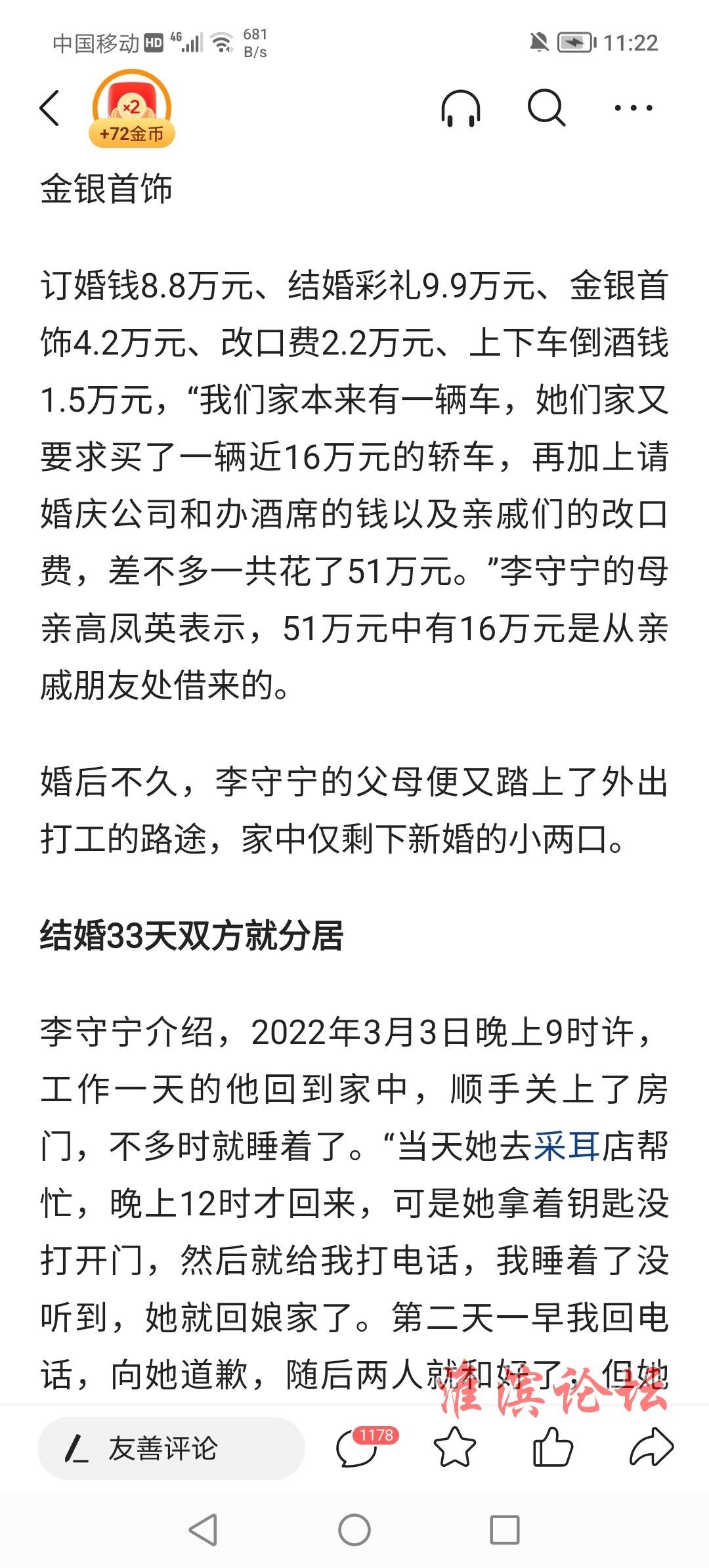Tap the system home button
Image resolution: width=709 pixels, height=1568 pixels.
pos(354,1530)
